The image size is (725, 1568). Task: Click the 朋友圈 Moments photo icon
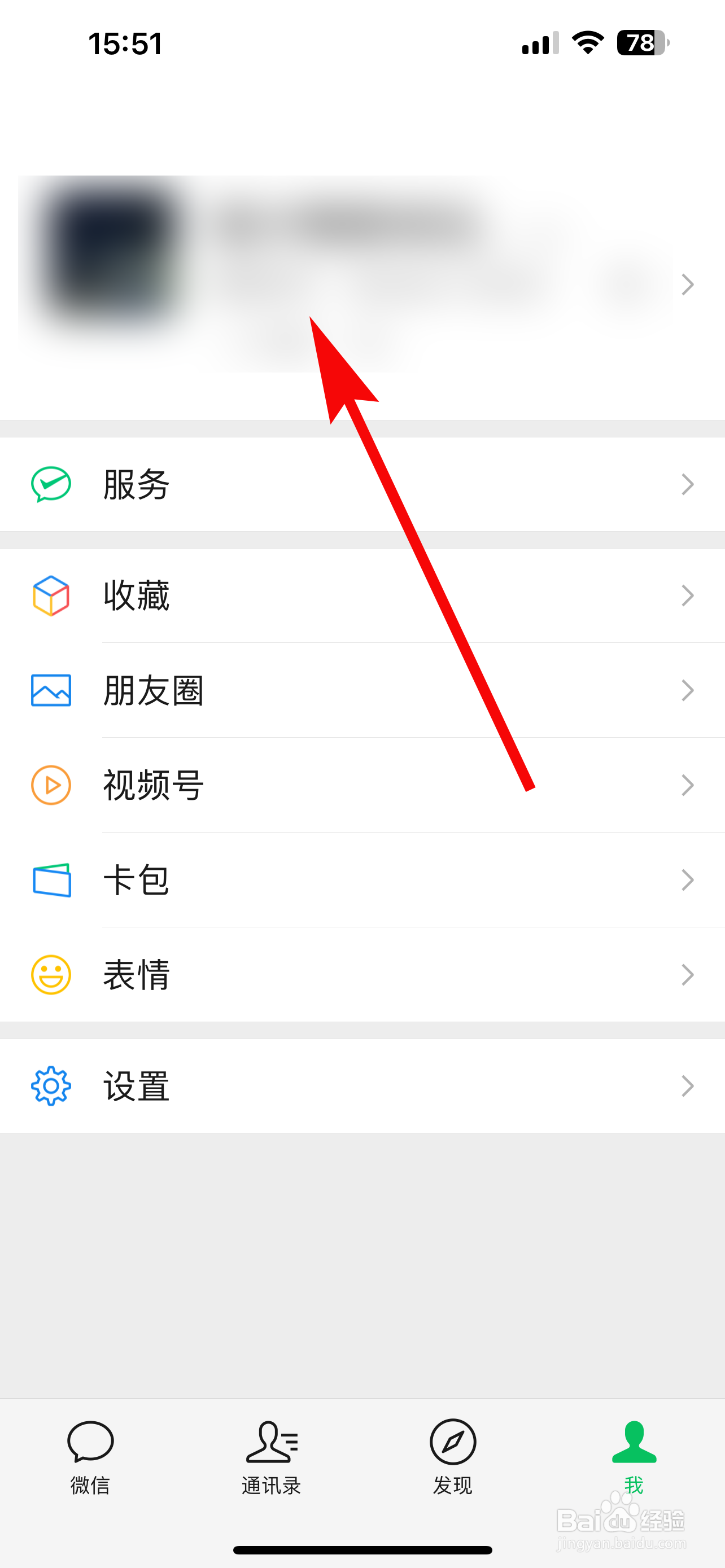click(50, 690)
